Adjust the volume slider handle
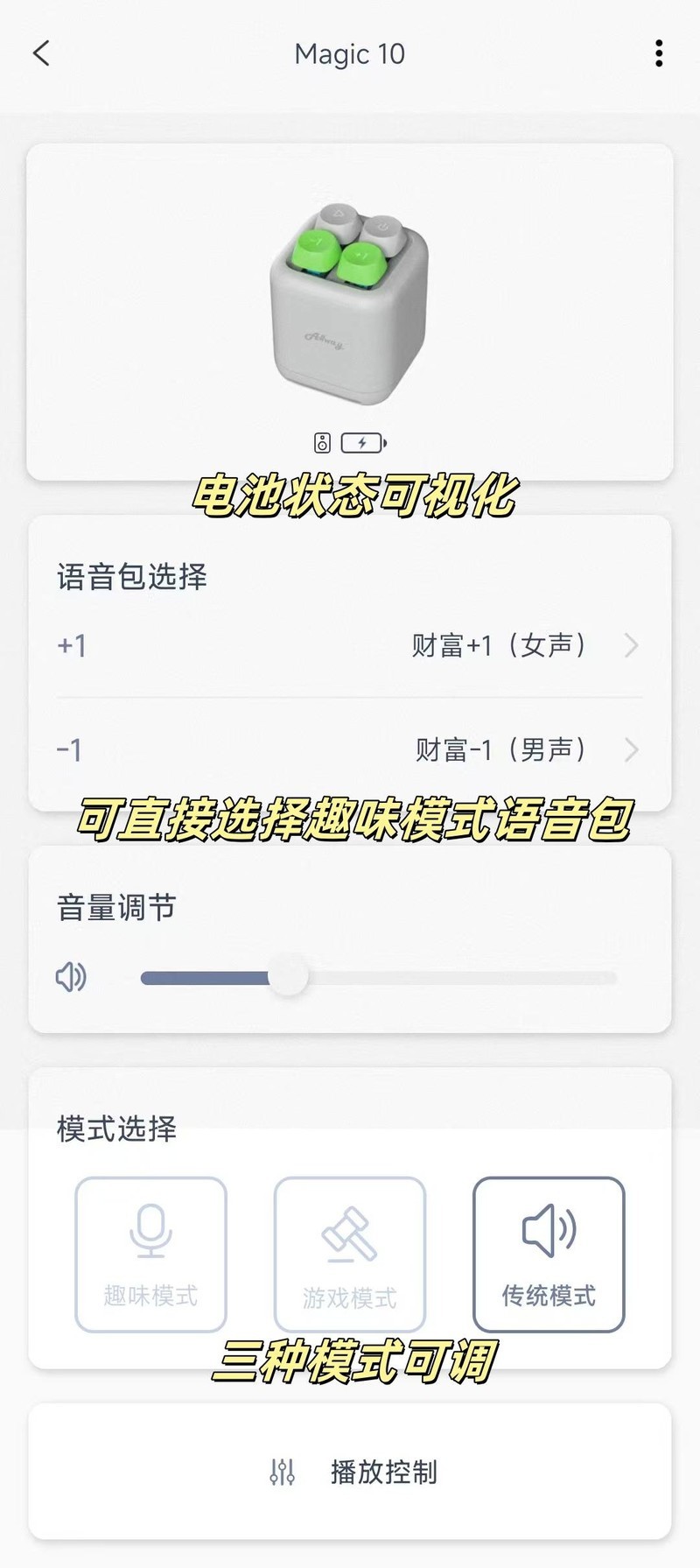 coord(289,976)
